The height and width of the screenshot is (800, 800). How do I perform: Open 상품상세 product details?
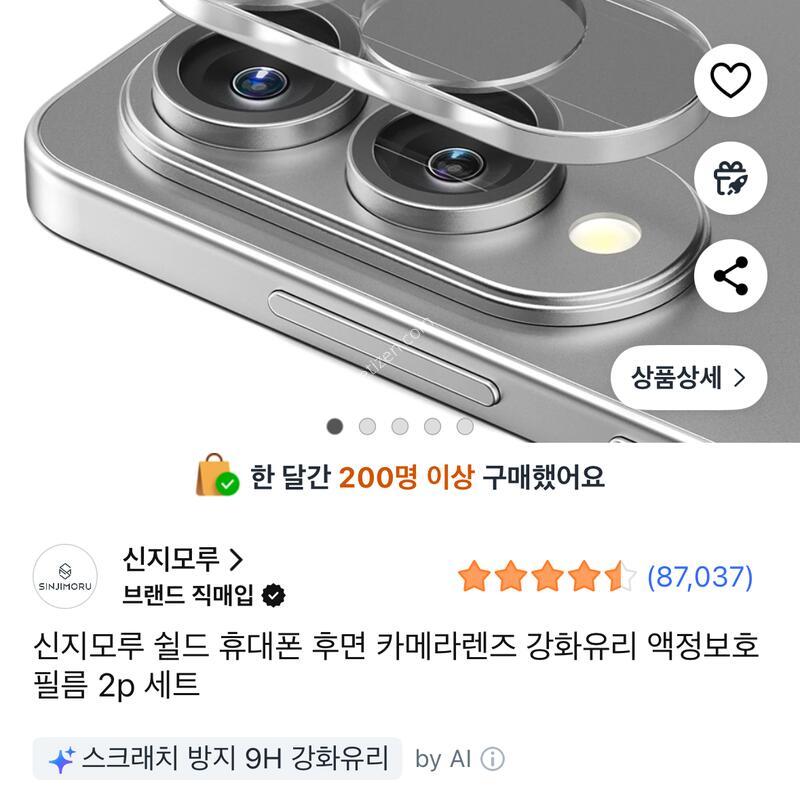coord(688,377)
